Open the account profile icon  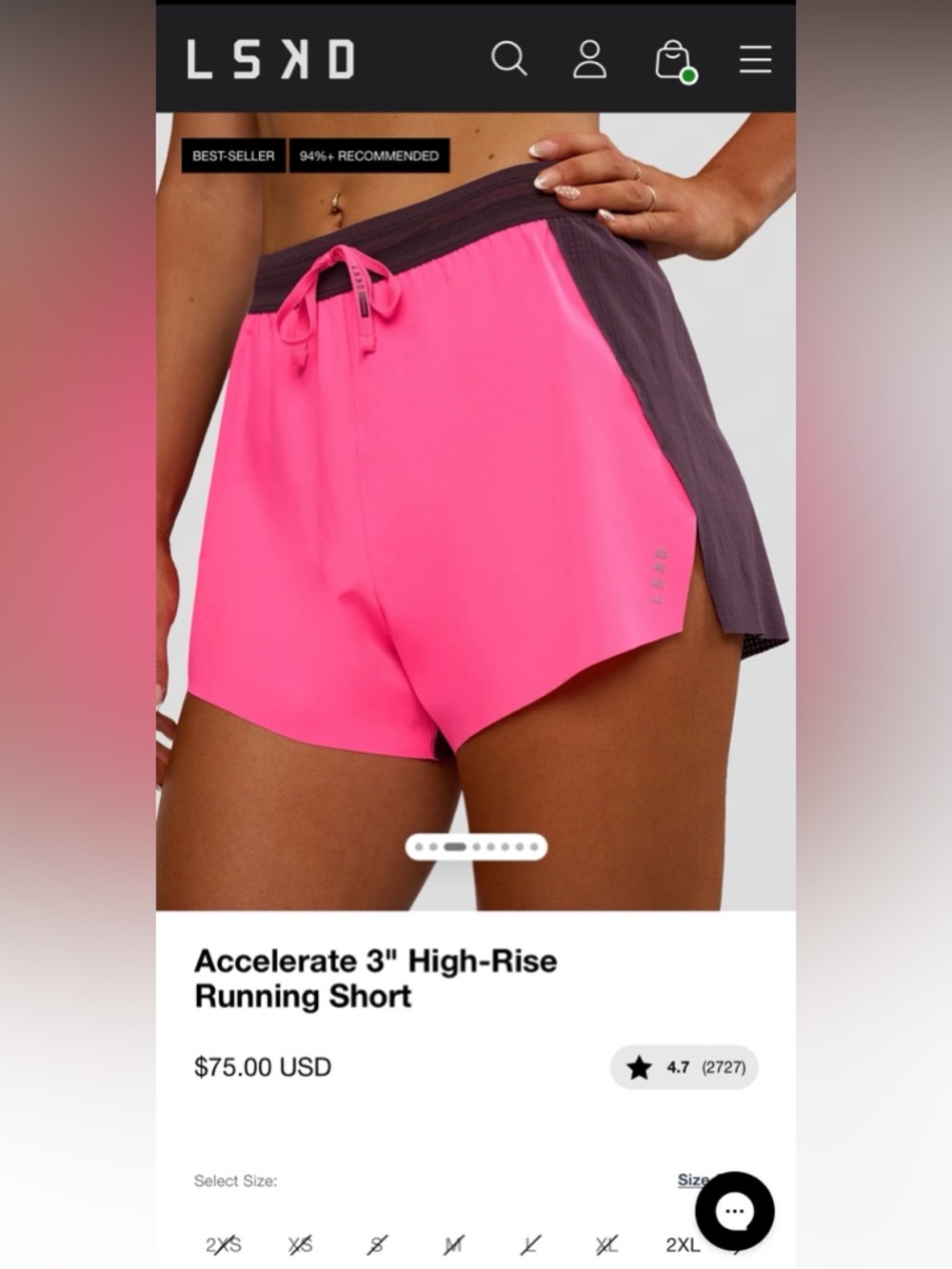[590, 60]
